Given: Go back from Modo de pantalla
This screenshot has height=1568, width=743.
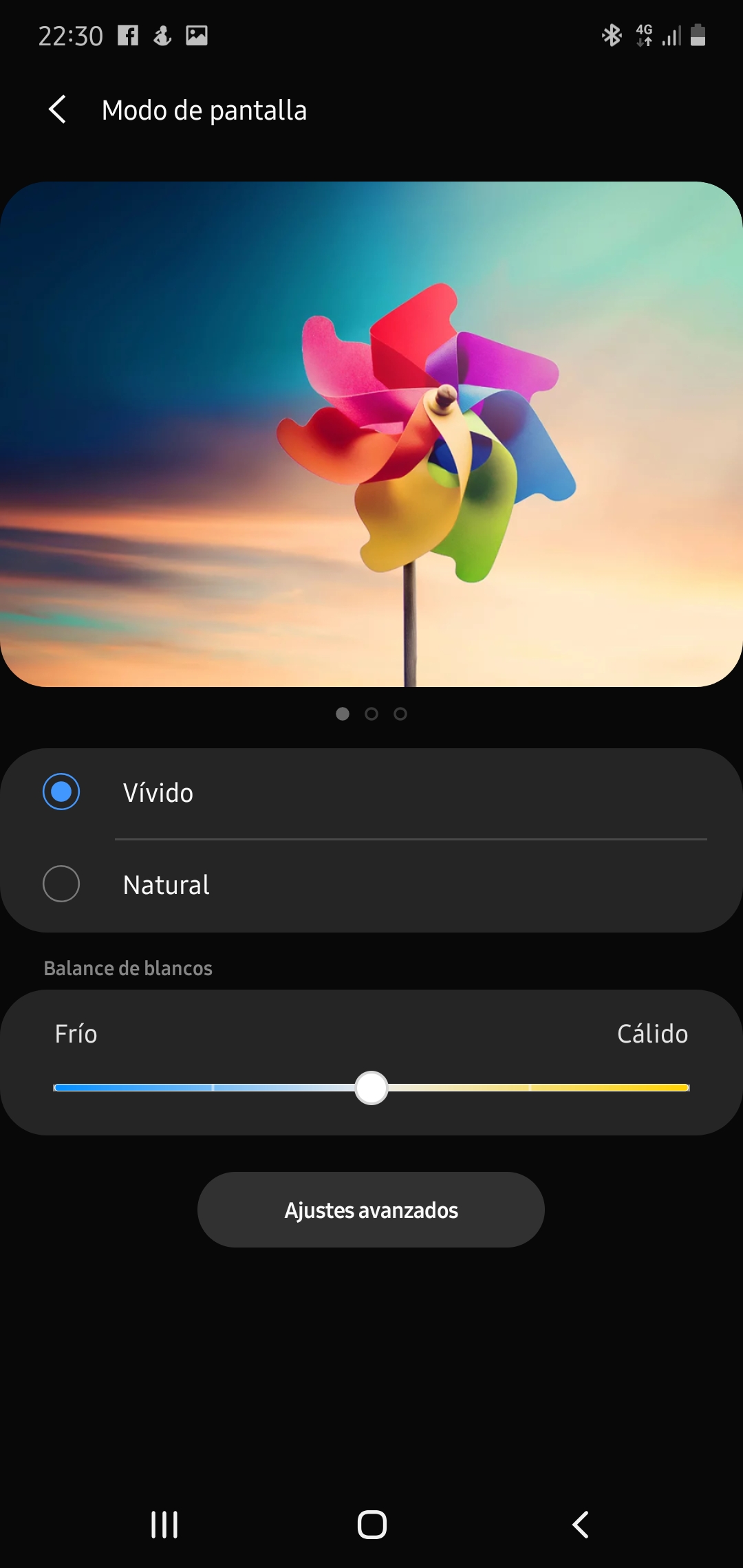Looking at the screenshot, I should pyautogui.click(x=58, y=110).
